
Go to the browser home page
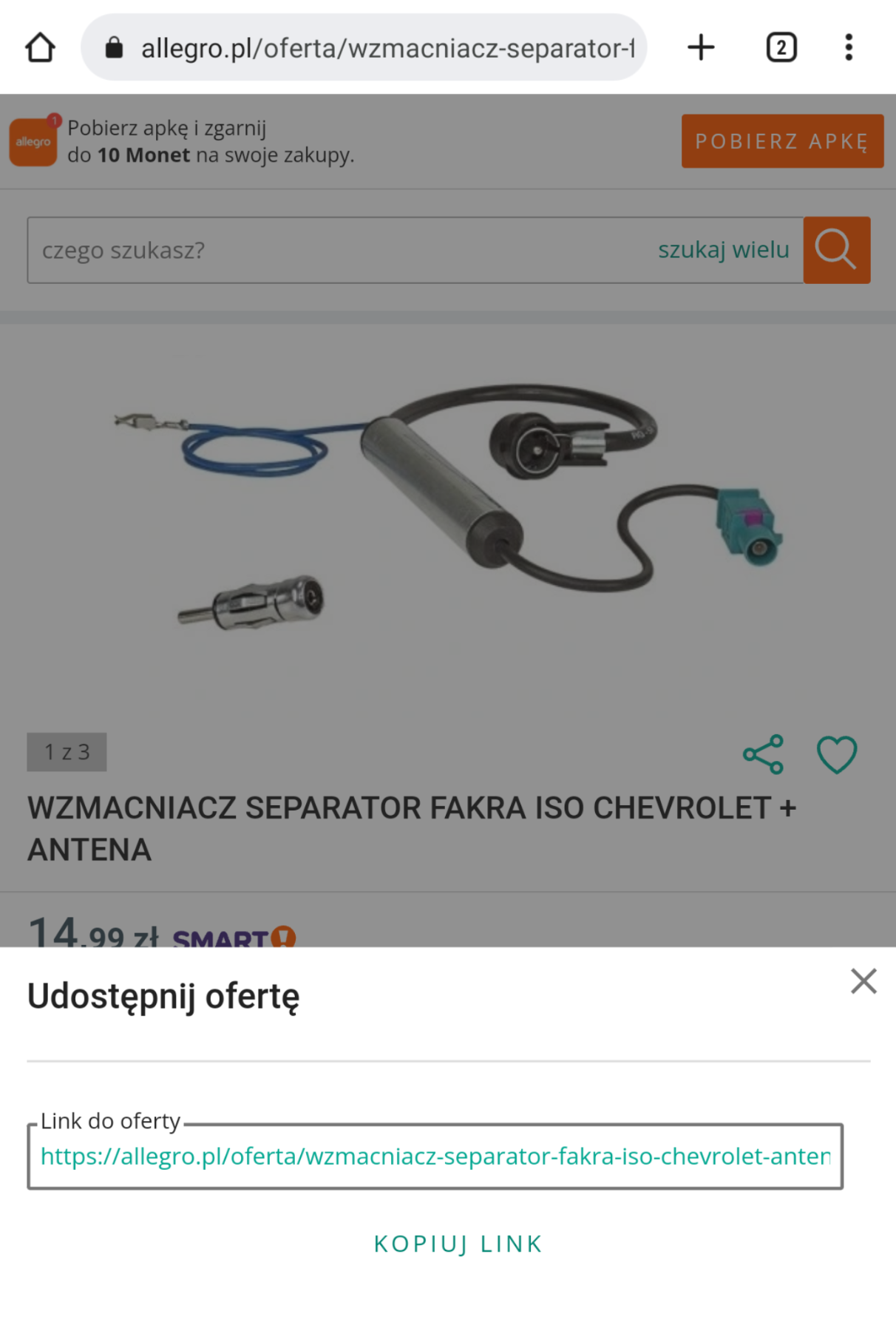click(x=41, y=48)
